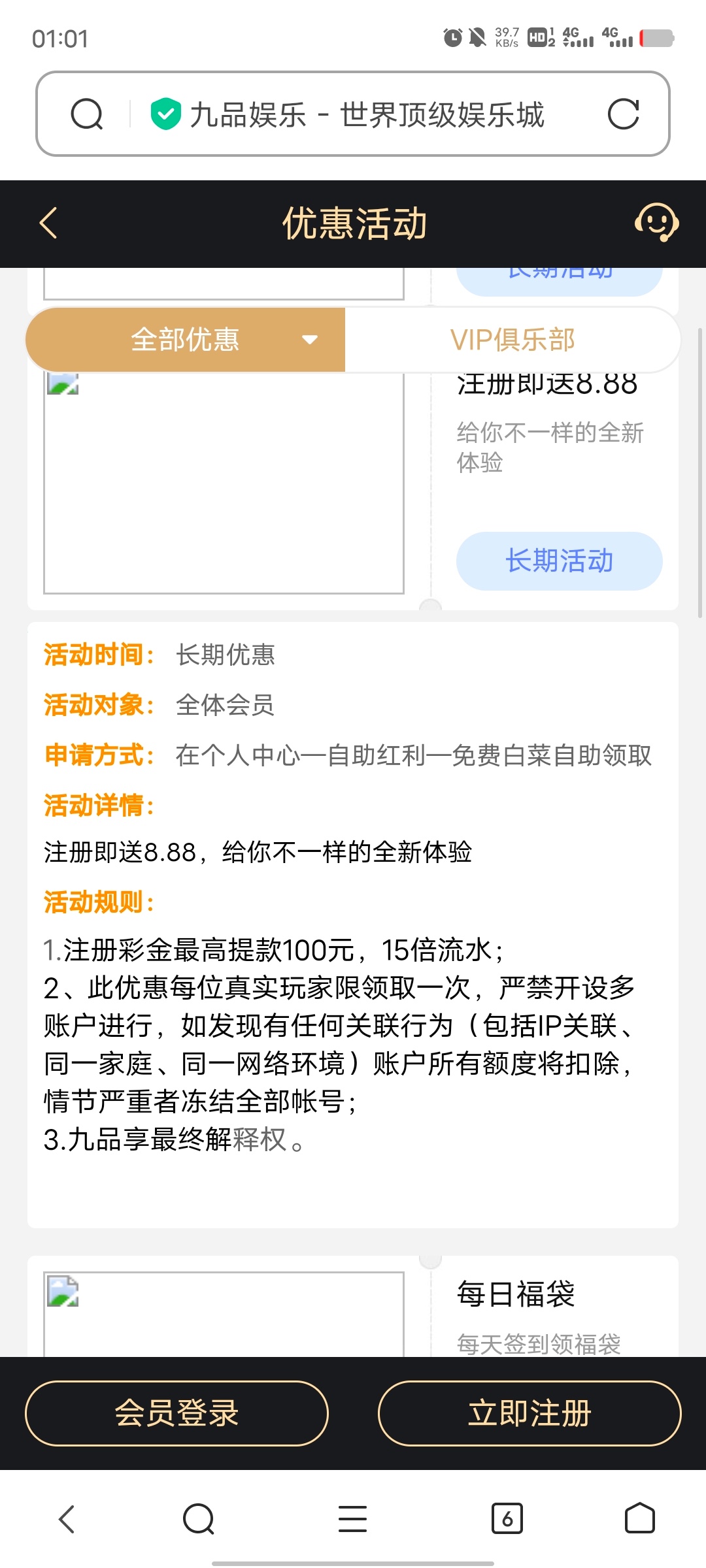Image resolution: width=706 pixels, height=1568 pixels.
Task: View the 6 open browser tabs
Action: [507, 1518]
